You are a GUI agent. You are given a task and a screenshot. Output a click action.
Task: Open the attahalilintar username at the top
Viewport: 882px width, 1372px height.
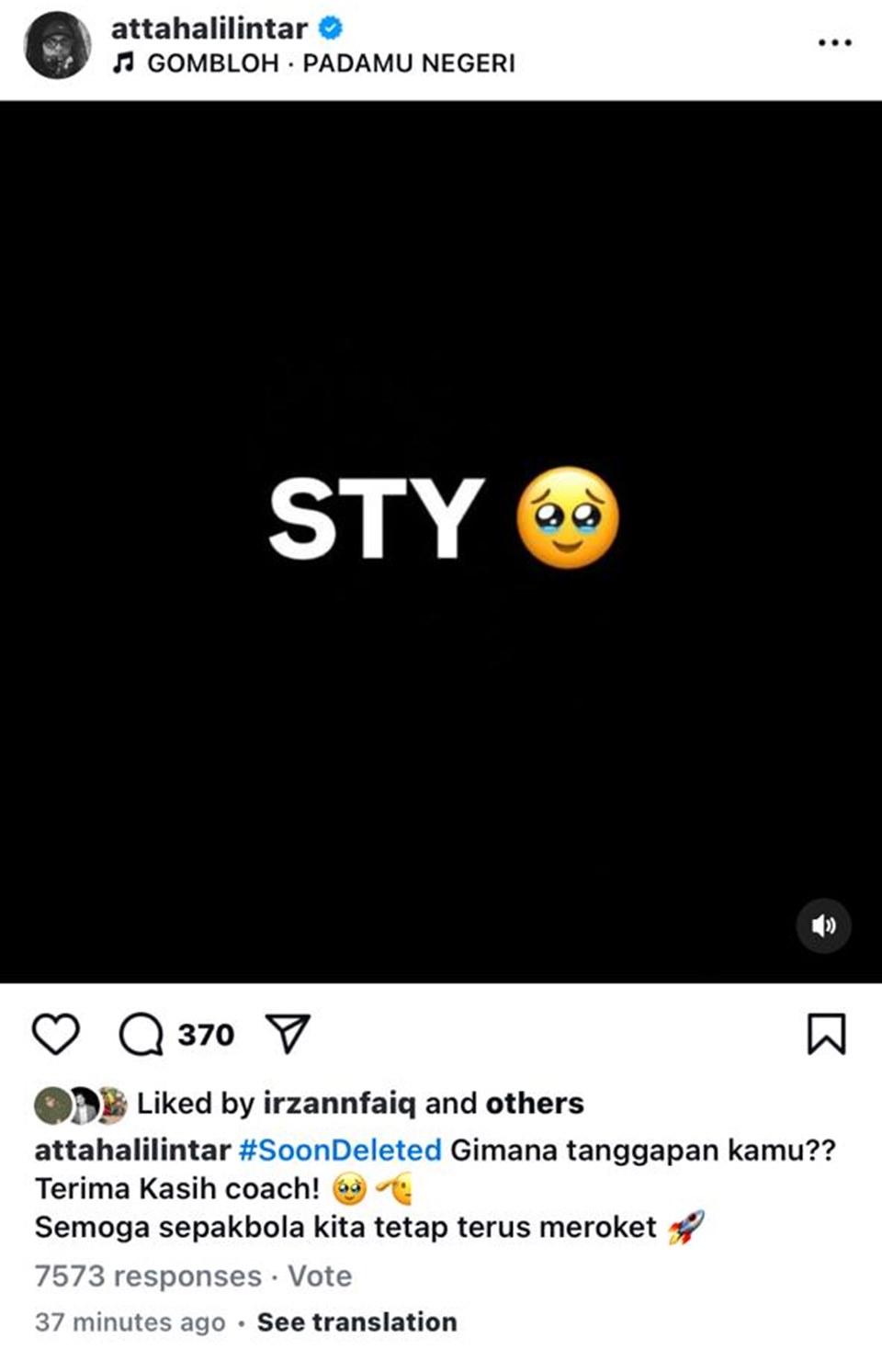209,28
